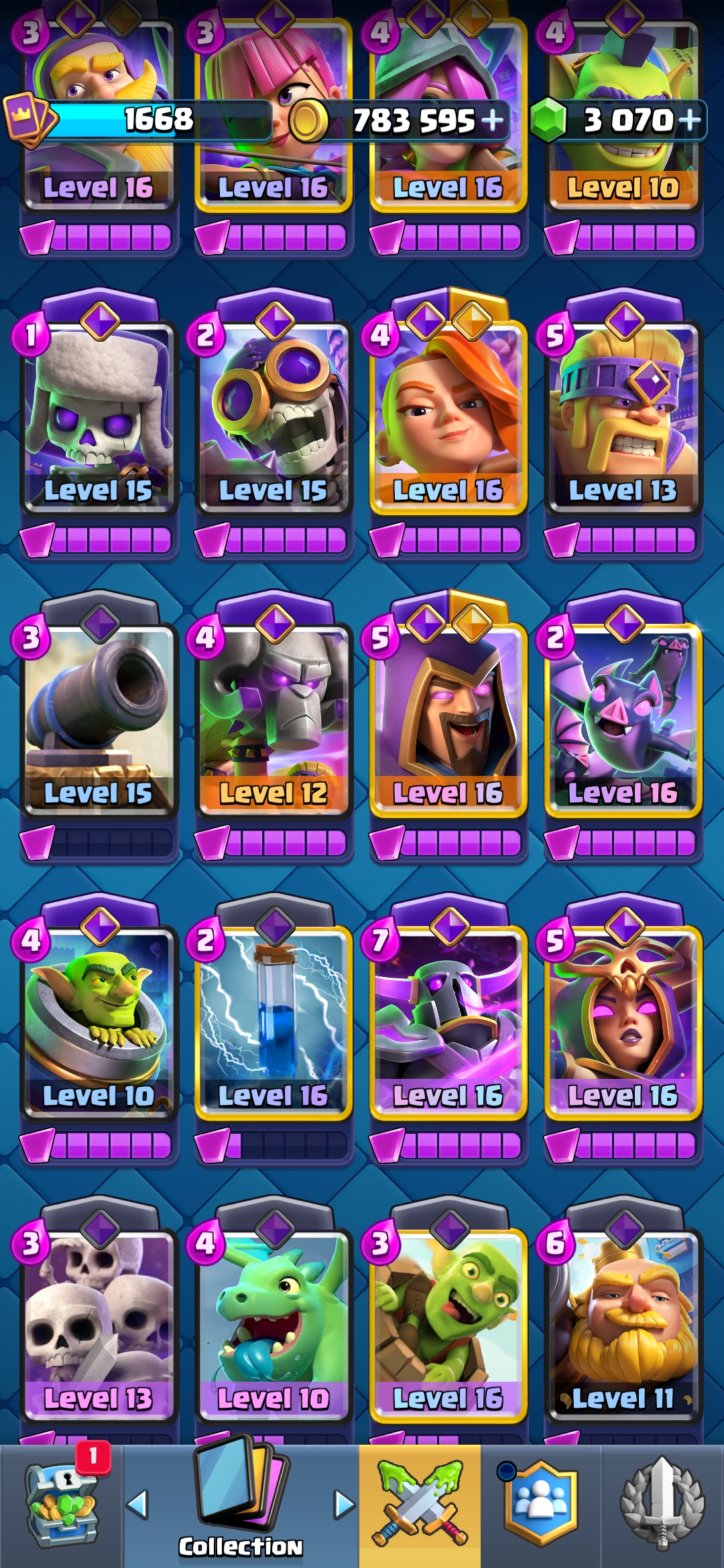Buy gems using the plus button

(690, 121)
